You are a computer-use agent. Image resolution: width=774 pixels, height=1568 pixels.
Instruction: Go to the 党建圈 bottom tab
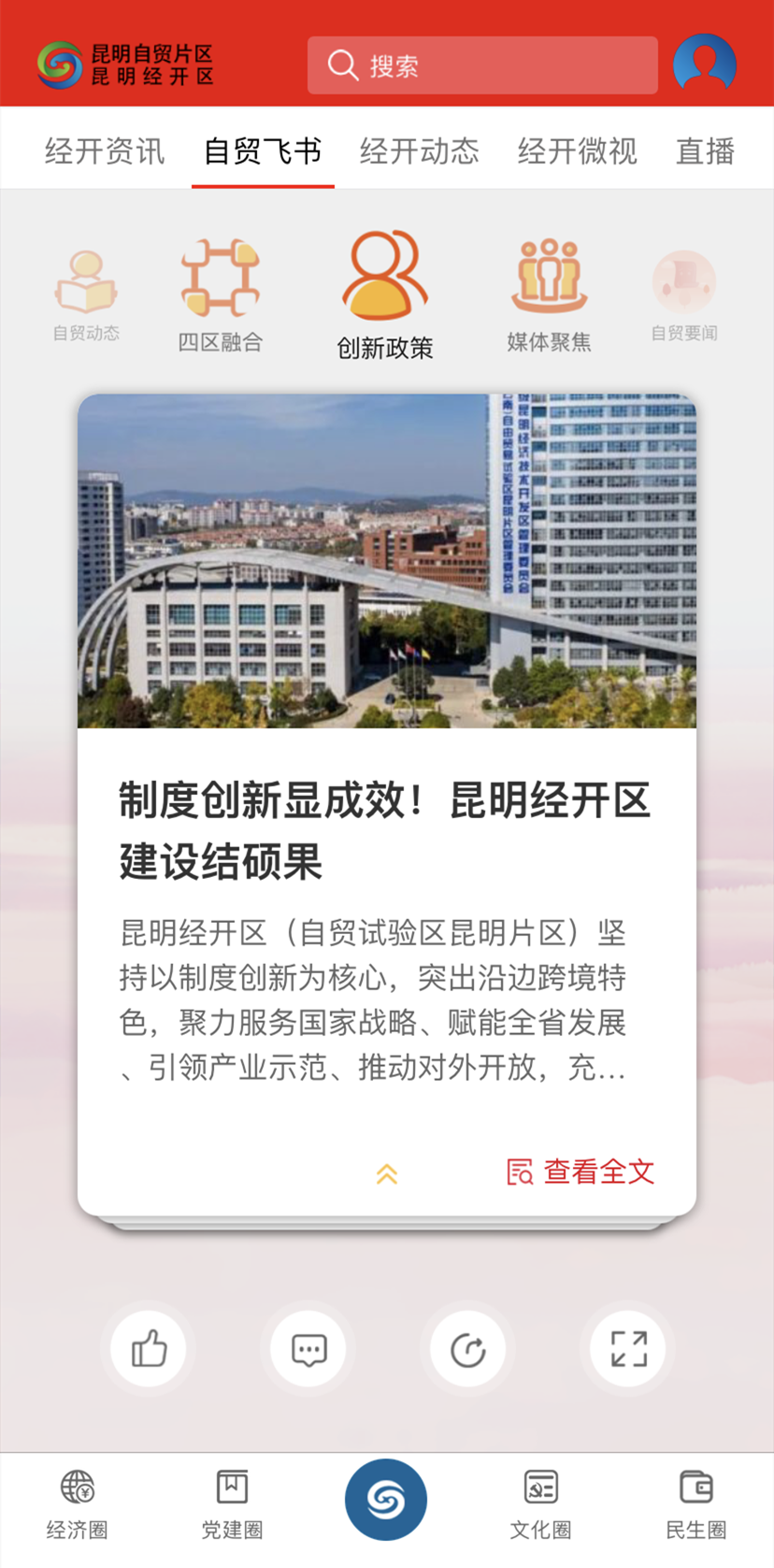[x=232, y=1504]
